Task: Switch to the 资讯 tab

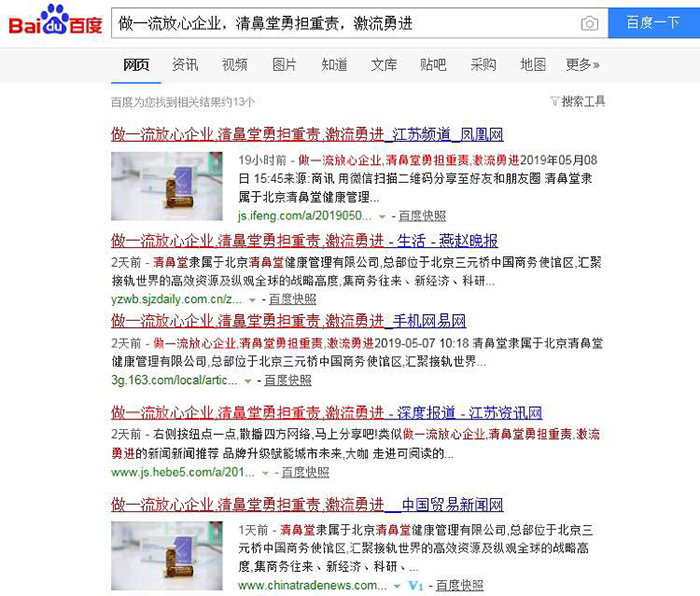Action: (185, 65)
